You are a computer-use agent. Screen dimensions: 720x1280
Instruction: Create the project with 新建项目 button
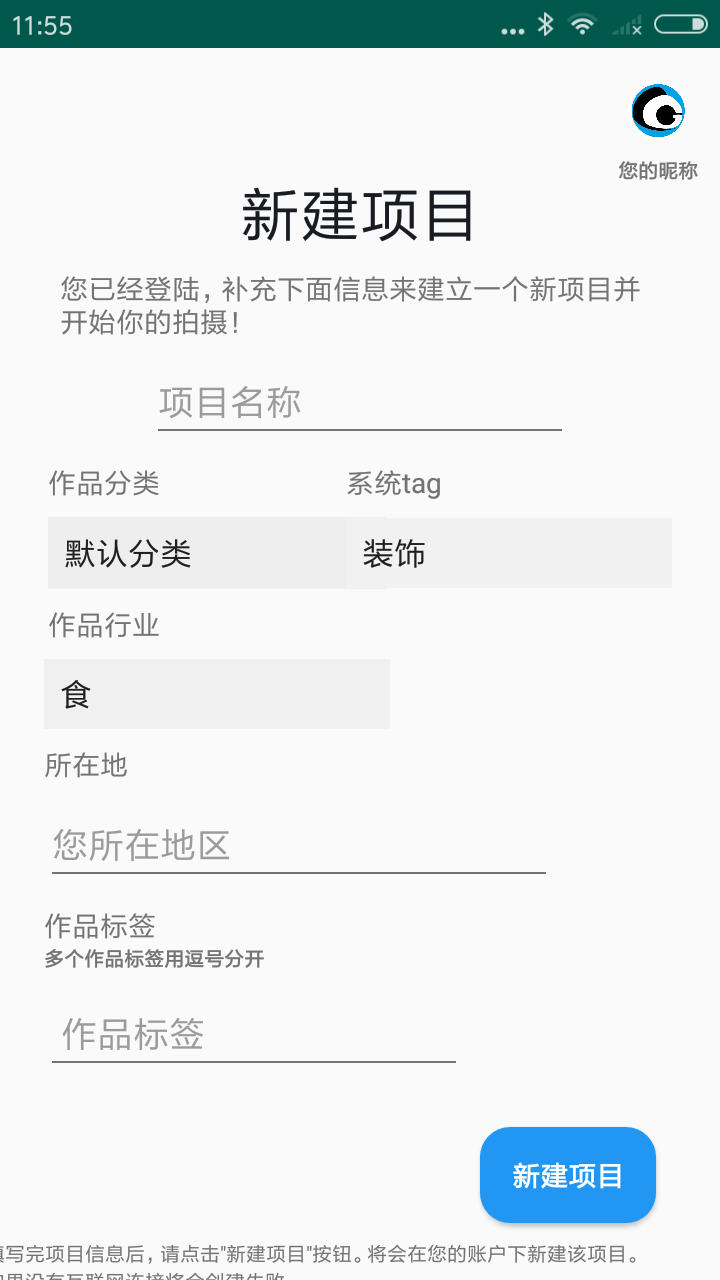point(567,1175)
